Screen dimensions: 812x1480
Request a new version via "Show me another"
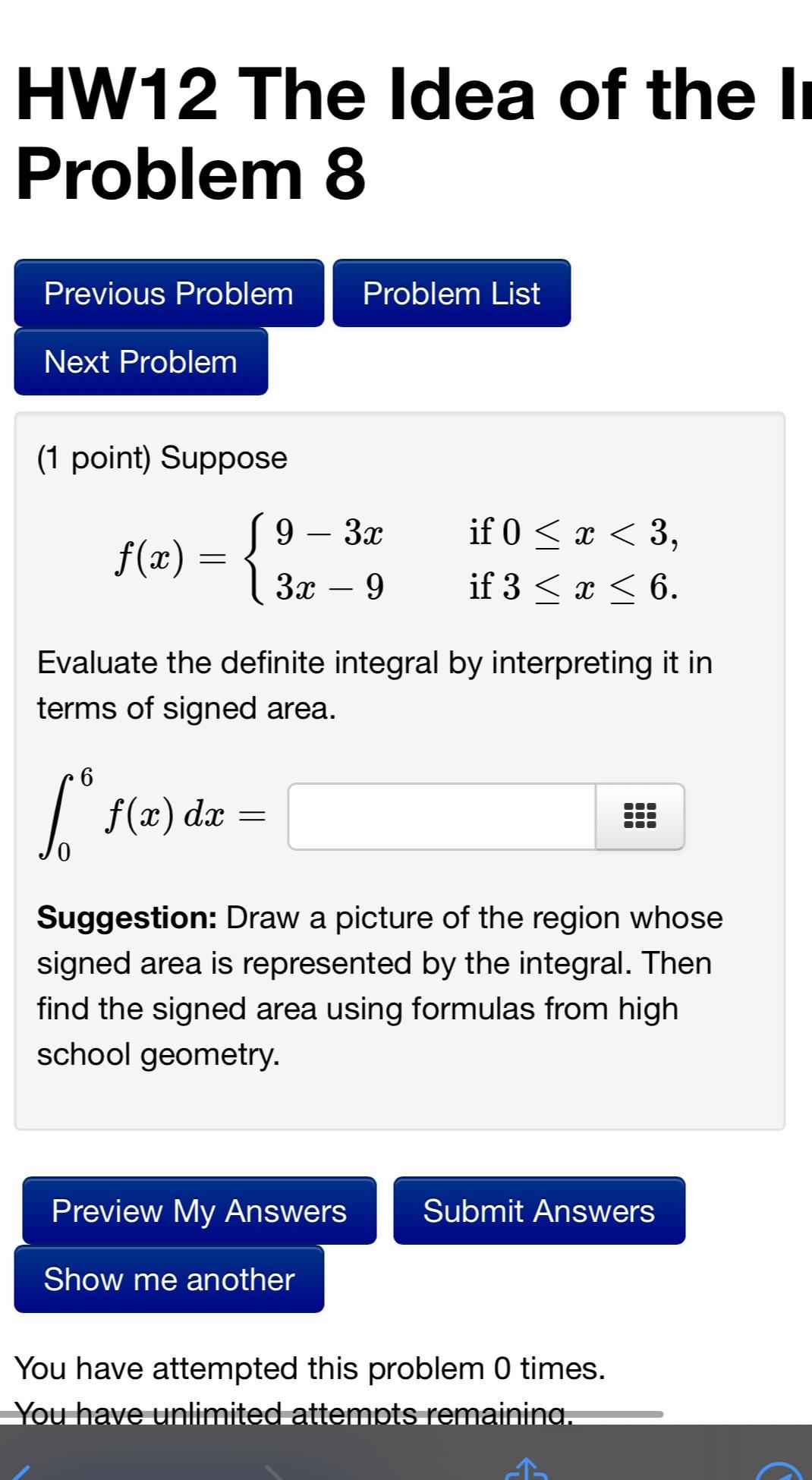[168, 1279]
